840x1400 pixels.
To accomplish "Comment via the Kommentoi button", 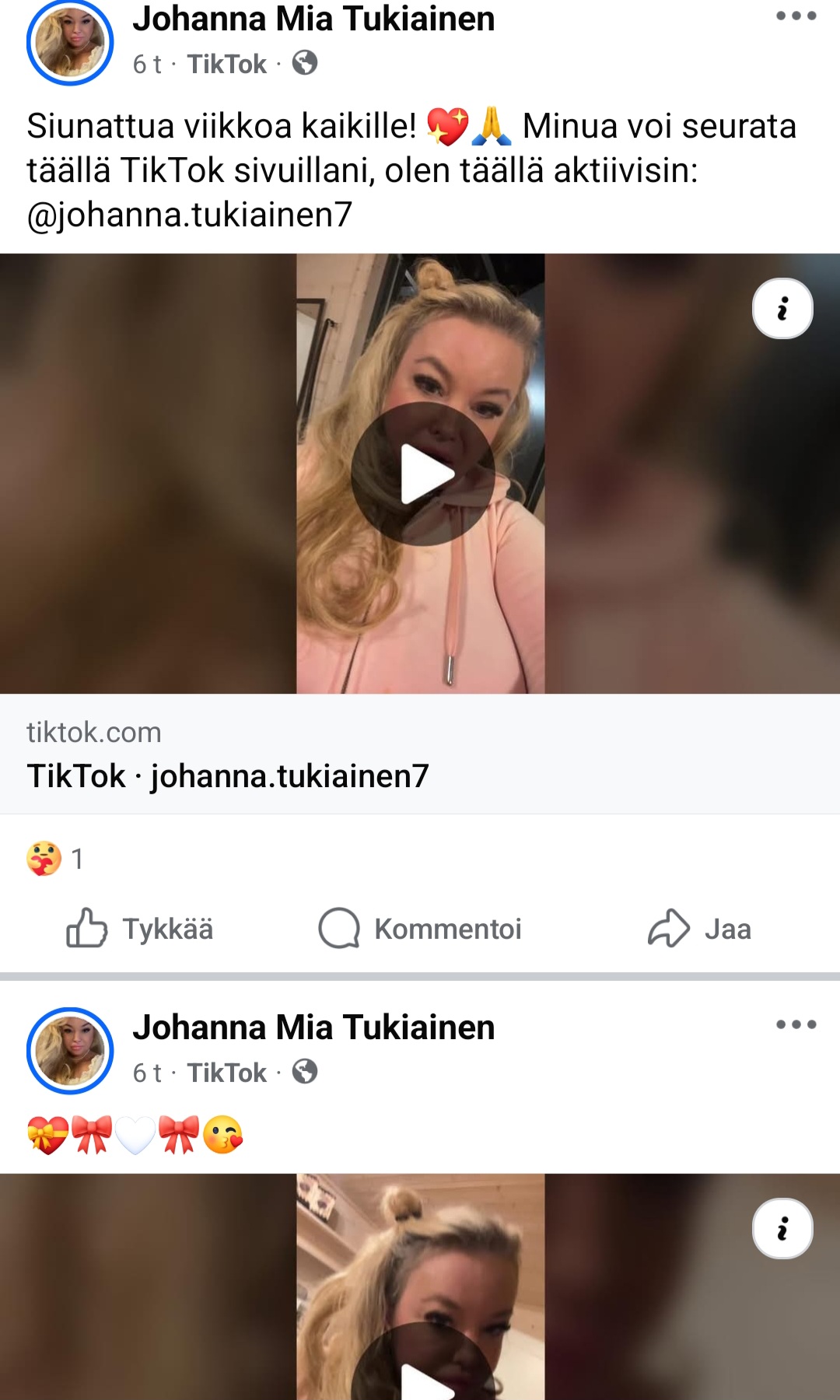I will [420, 929].
